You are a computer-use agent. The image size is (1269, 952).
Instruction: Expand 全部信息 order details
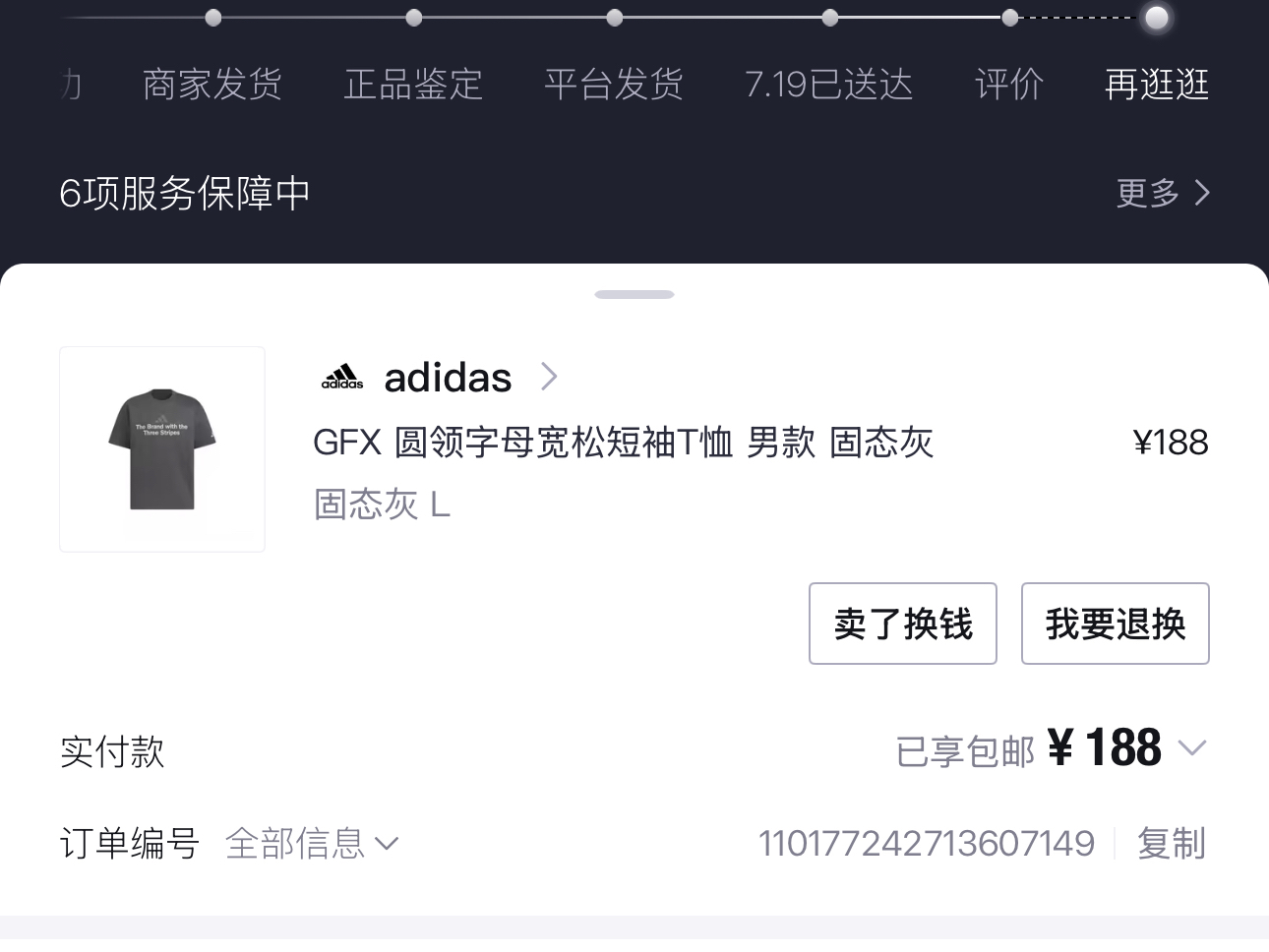pyautogui.click(x=311, y=844)
